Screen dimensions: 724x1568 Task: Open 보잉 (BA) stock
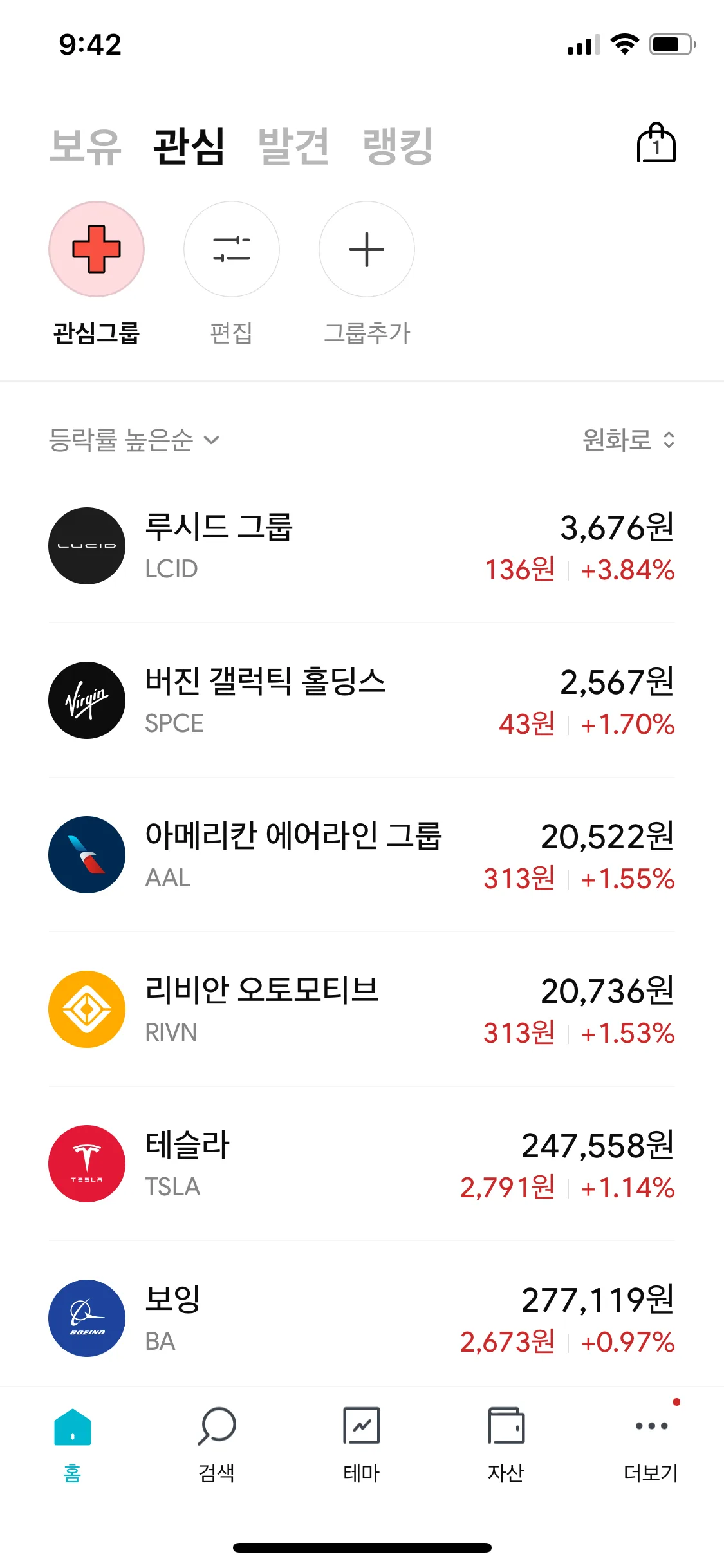pos(362,1318)
